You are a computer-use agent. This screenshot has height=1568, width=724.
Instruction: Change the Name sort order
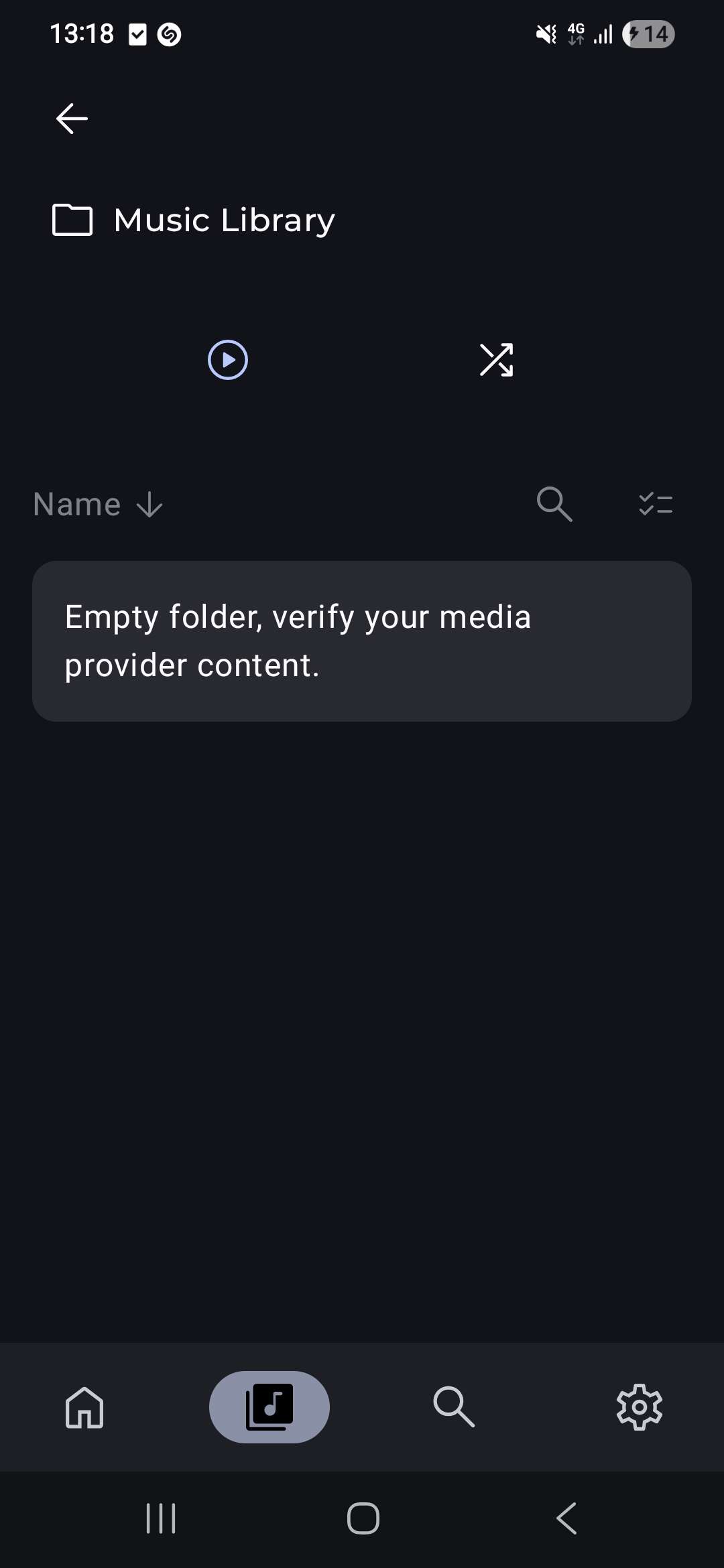[98, 505]
